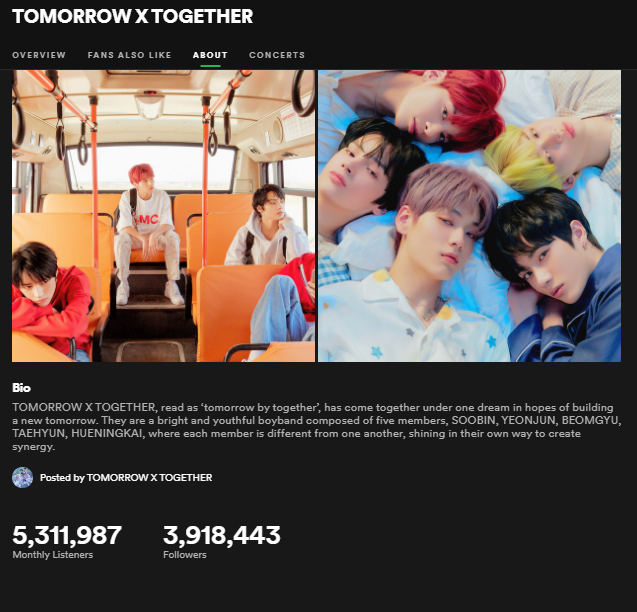Image resolution: width=637 pixels, height=612 pixels.
Task: Select the About tab
Action: [210, 55]
